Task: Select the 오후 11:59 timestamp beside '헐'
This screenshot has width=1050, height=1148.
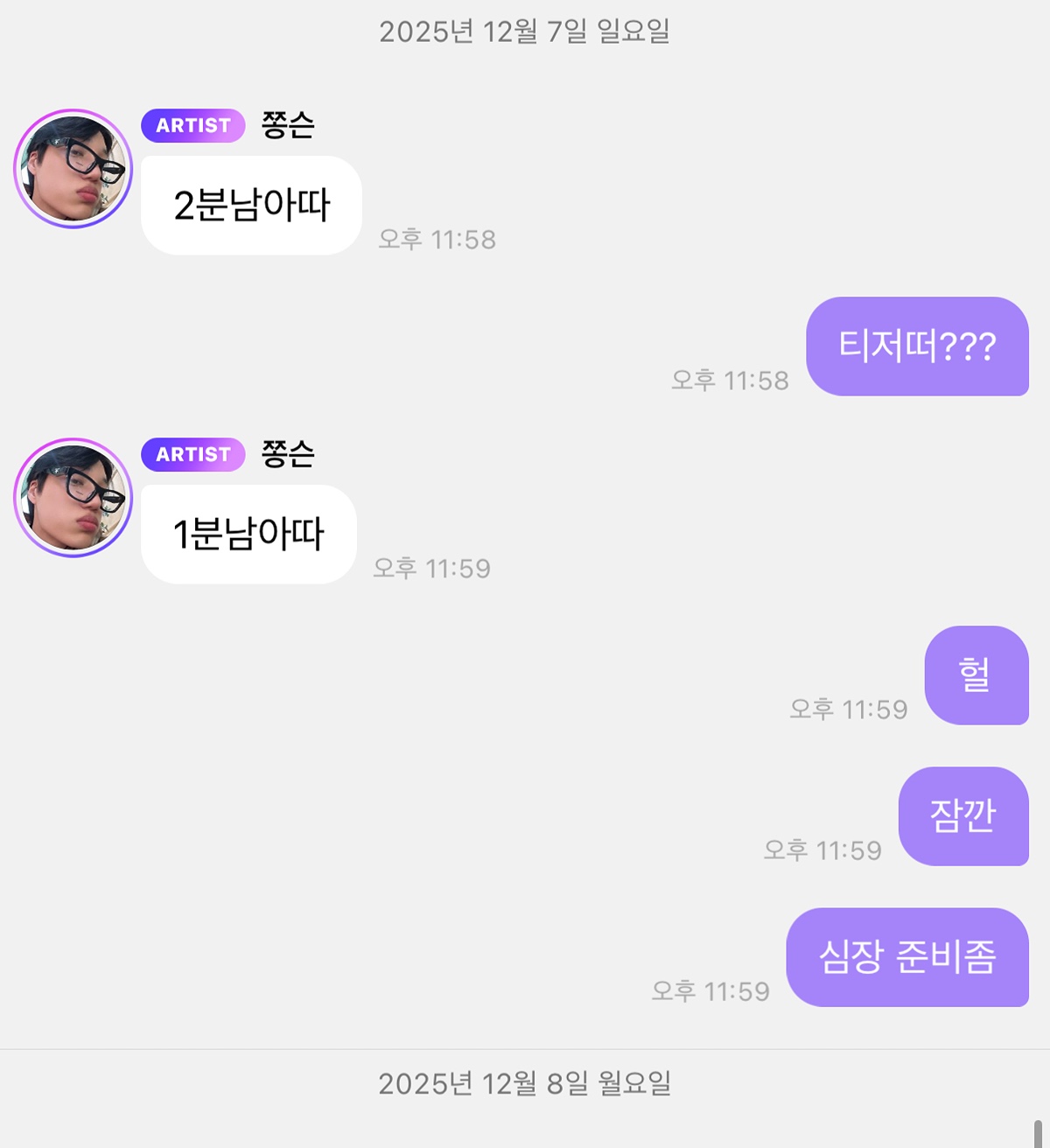Action: [849, 710]
